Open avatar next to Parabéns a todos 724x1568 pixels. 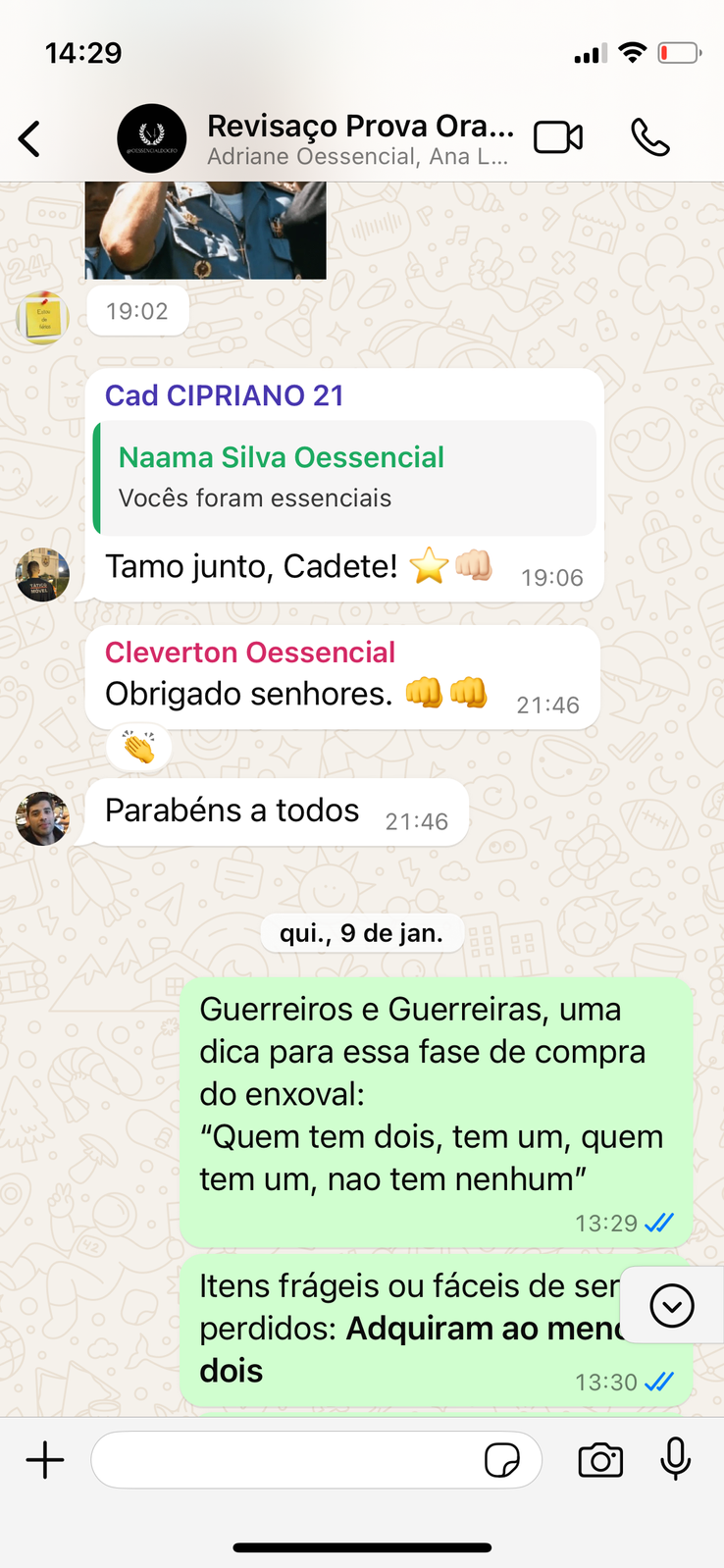coord(42,818)
